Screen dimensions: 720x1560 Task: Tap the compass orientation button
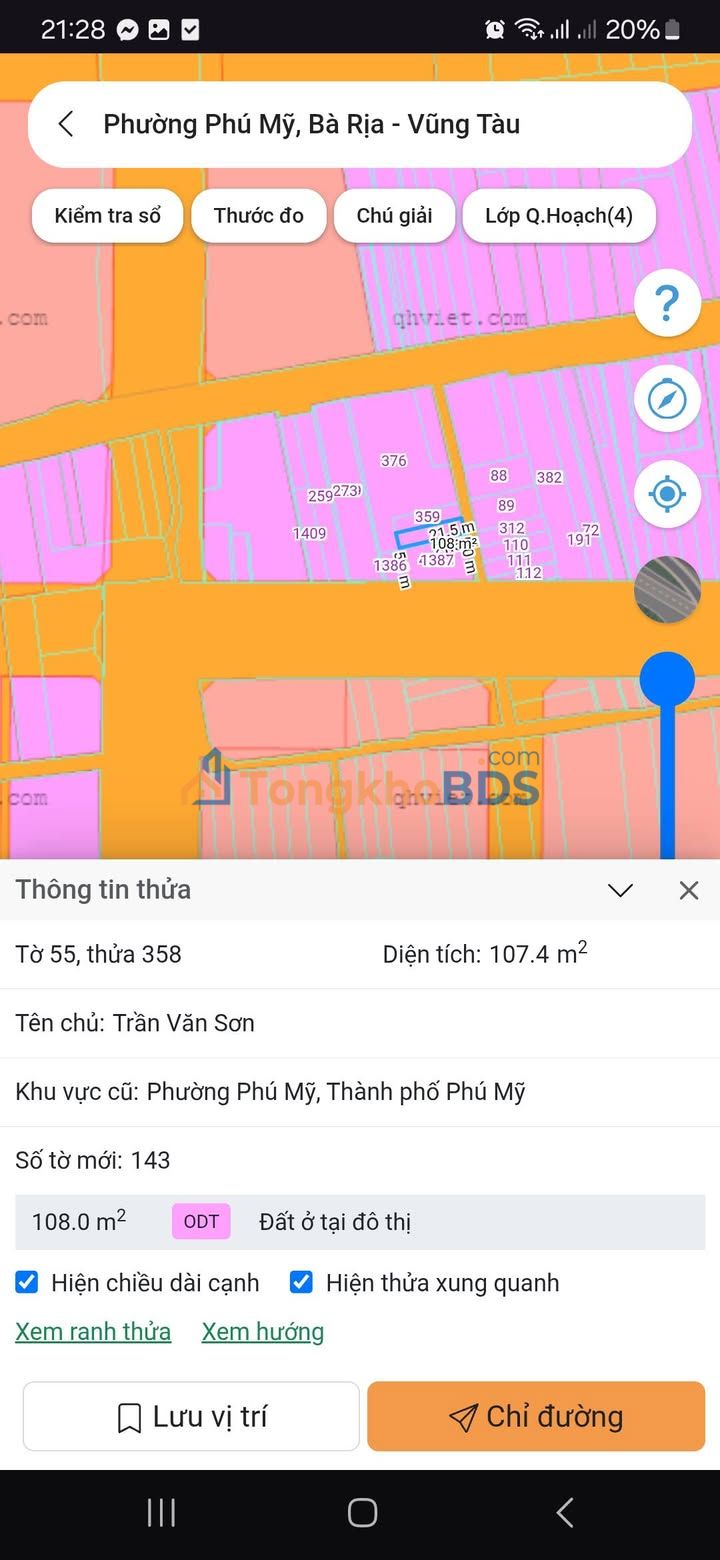tap(667, 399)
